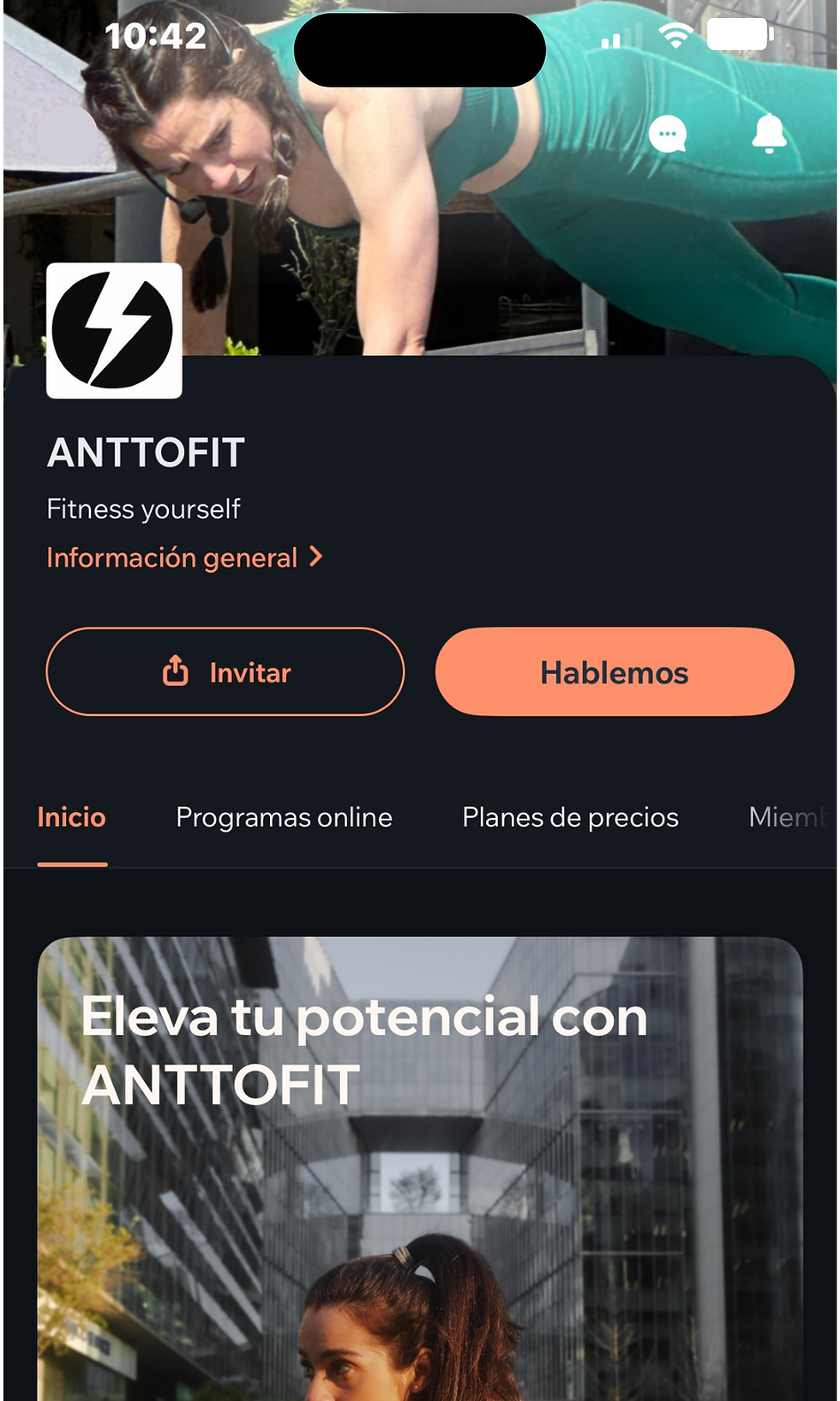840x1401 pixels.
Task: Tap the Invitar button
Action: (225, 671)
